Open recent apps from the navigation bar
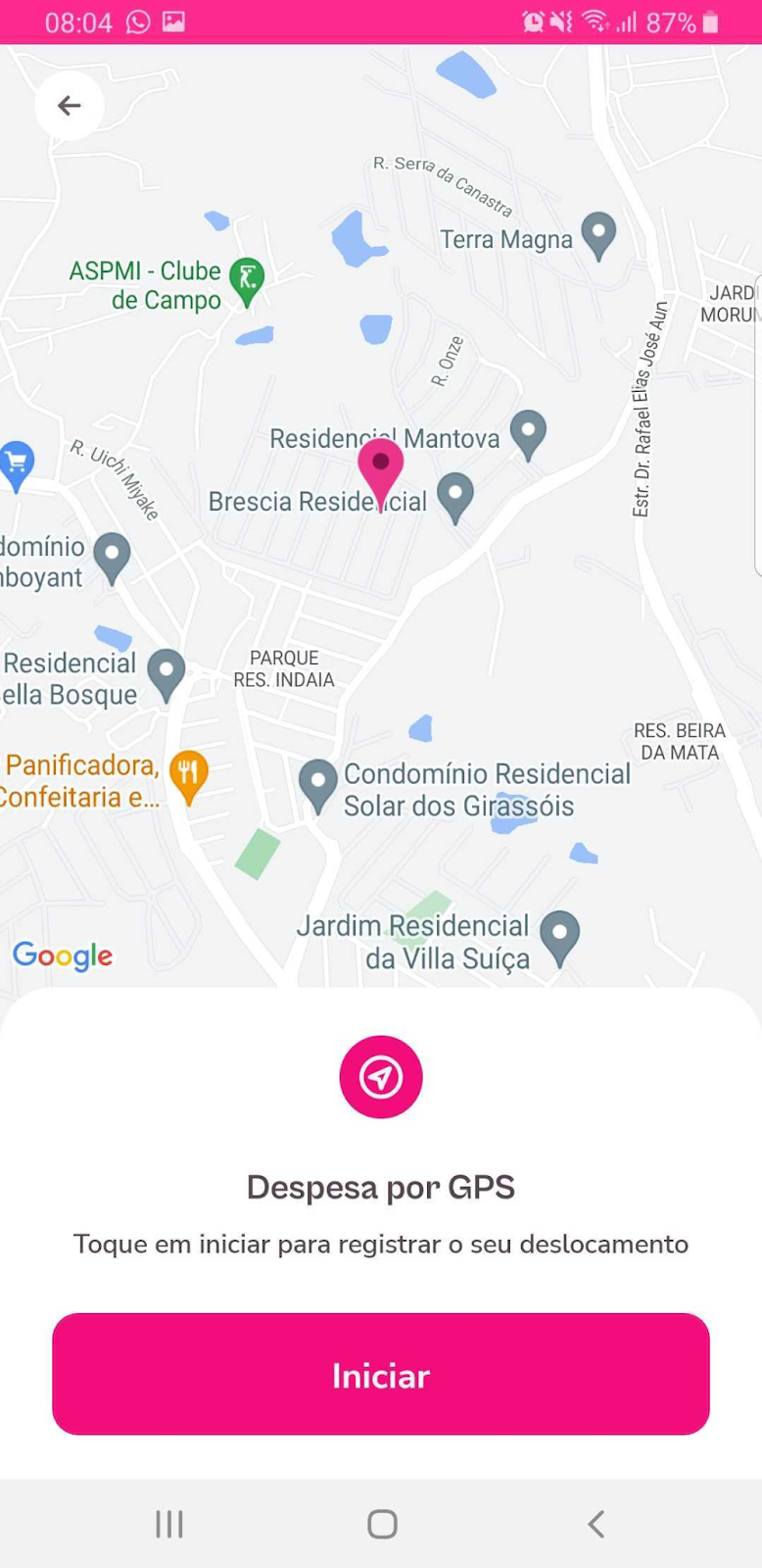 [168, 1523]
